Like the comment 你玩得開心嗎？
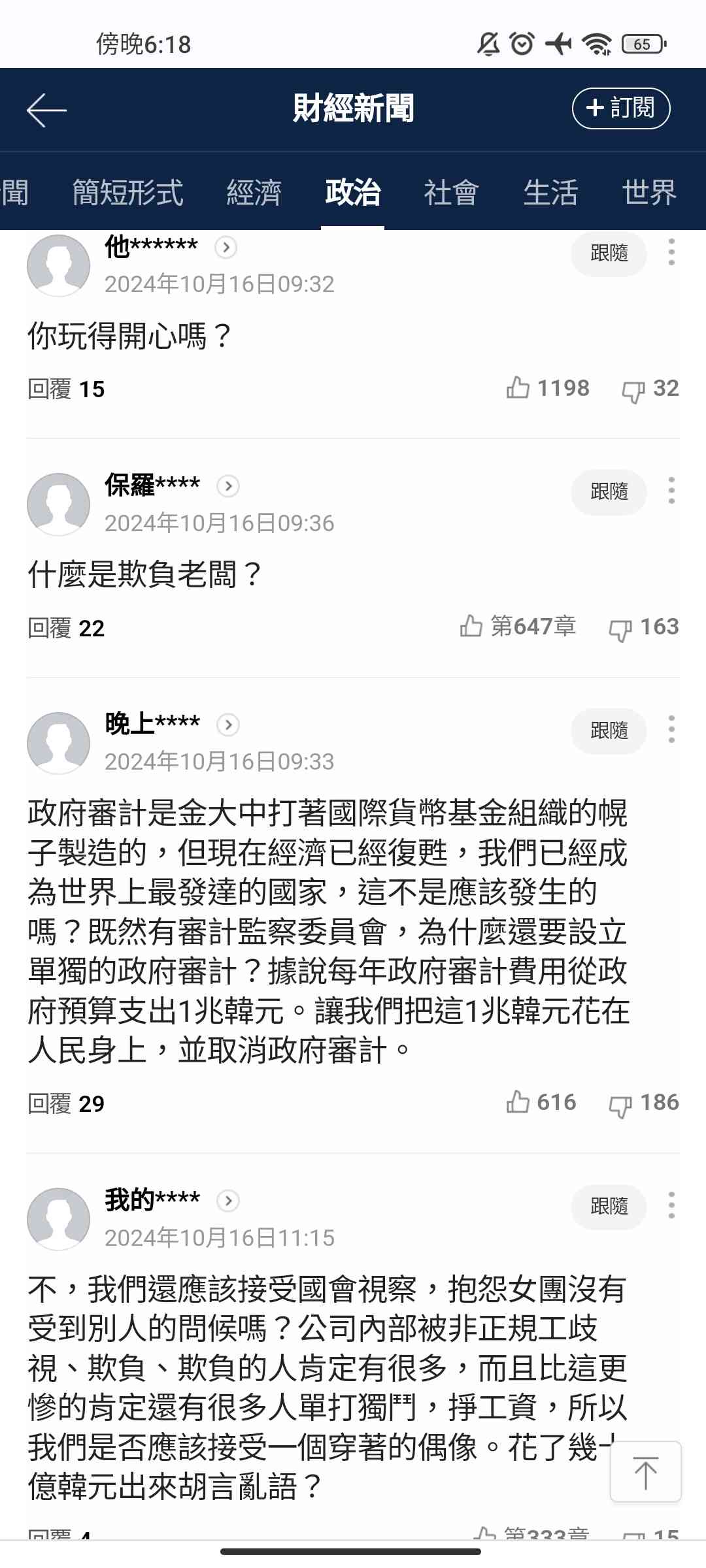The image size is (706, 1568). pyautogui.click(x=518, y=388)
